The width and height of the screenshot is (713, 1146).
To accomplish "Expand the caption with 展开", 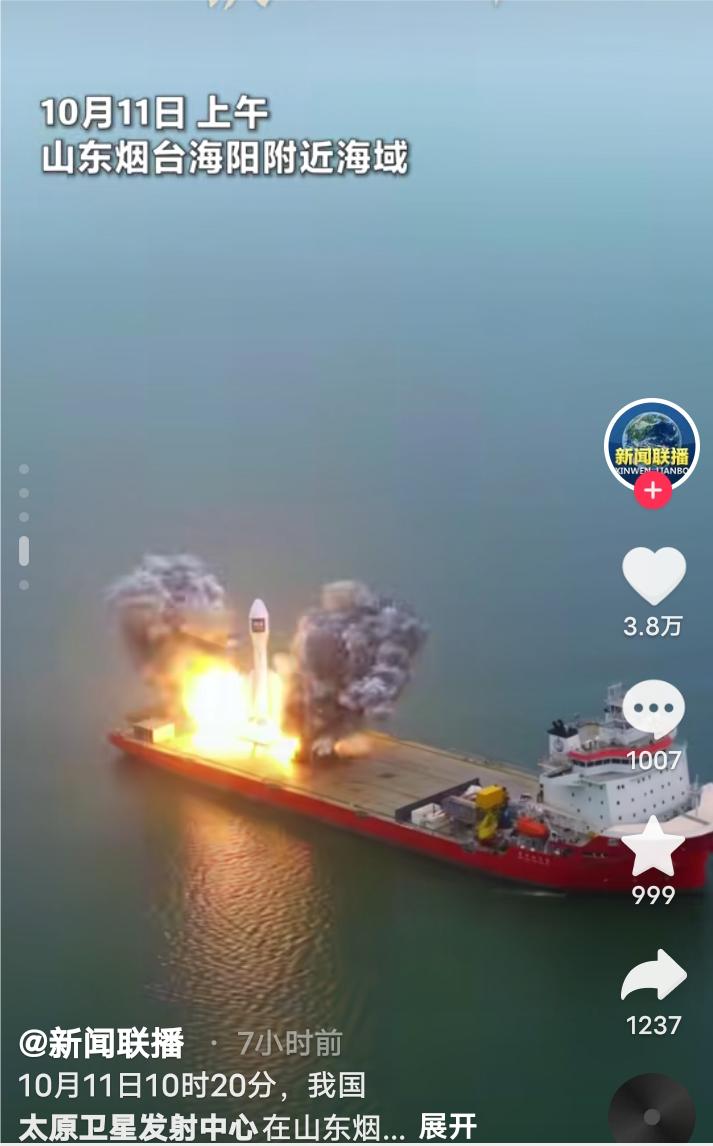I will tap(447, 1127).
